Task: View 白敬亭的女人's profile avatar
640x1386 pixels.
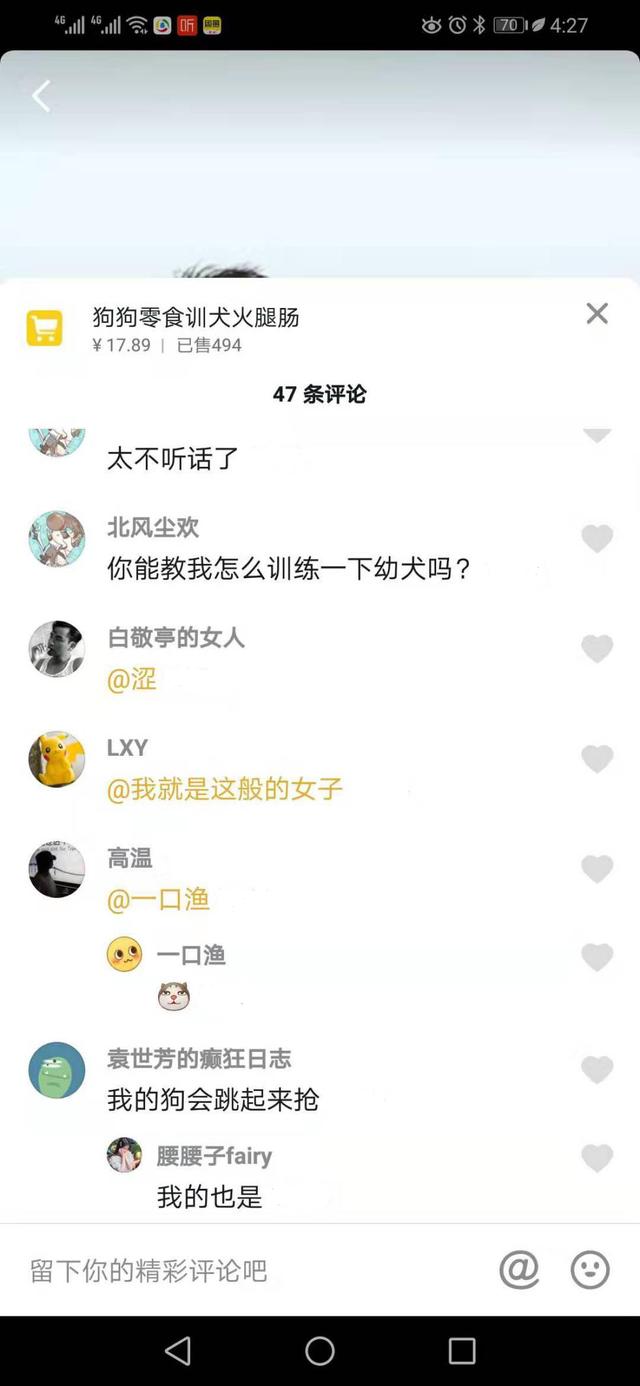Action: pyautogui.click(x=57, y=649)
